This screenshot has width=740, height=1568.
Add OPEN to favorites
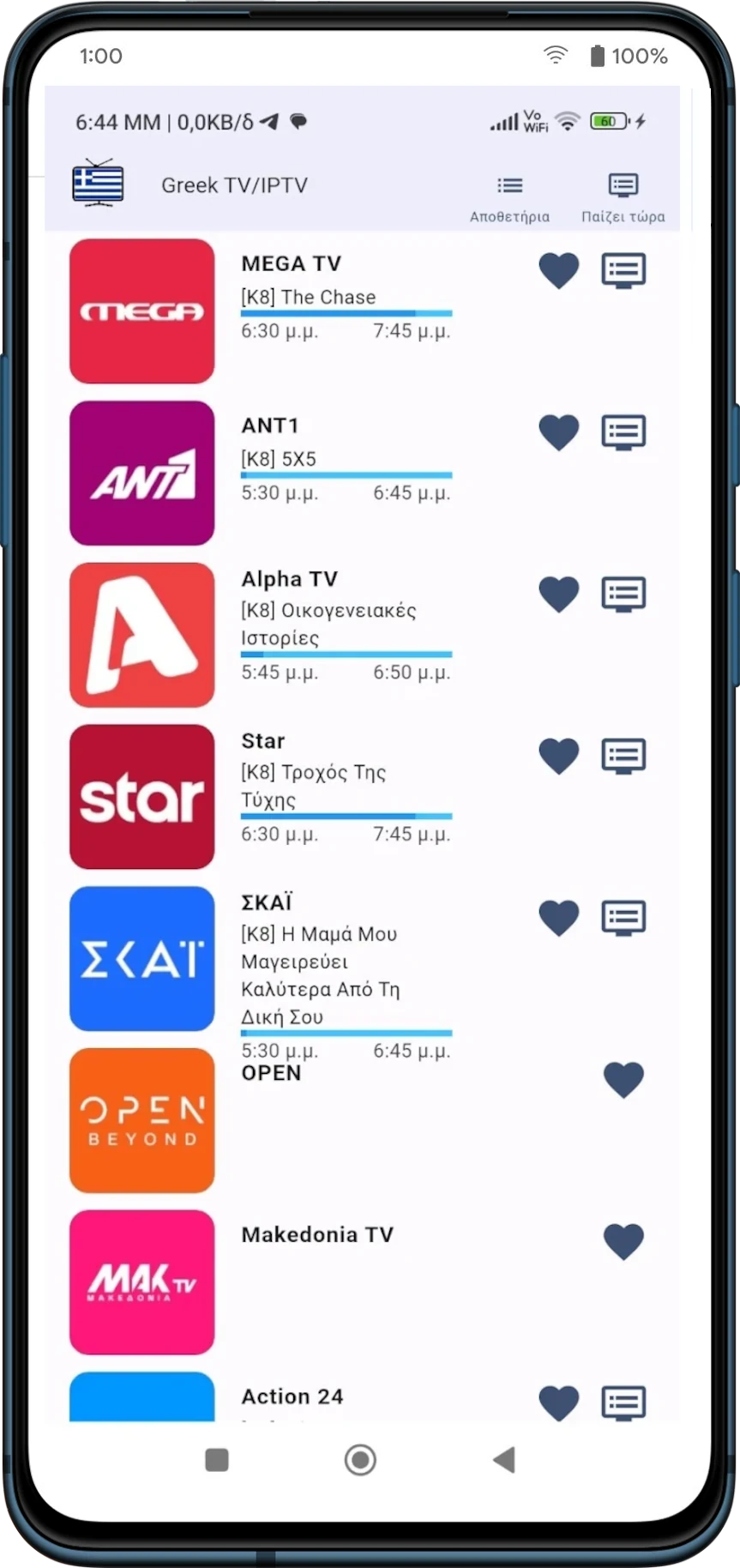click(x=623, y=1079)
